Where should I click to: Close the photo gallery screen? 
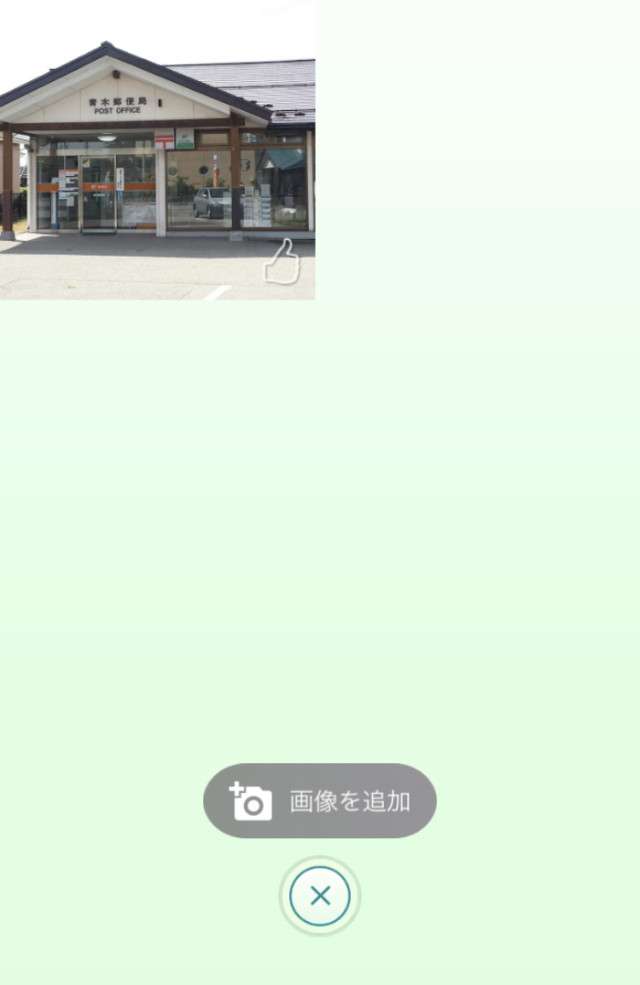[320, 896]
